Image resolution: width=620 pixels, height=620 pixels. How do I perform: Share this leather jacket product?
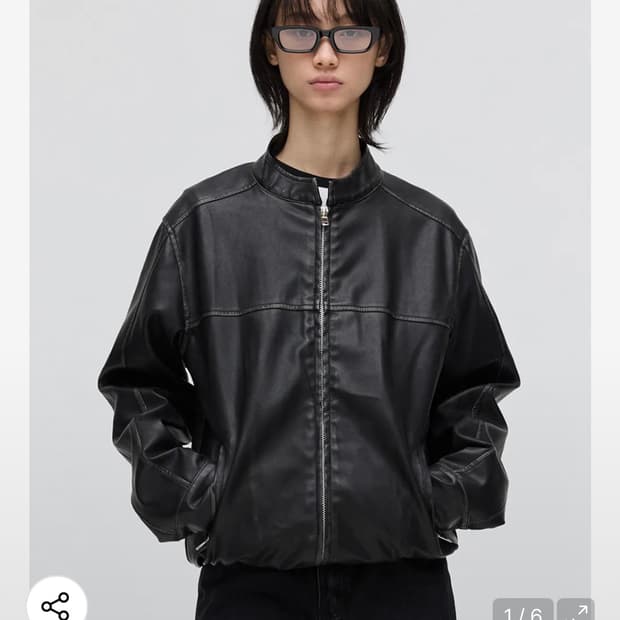[x=56, y=603]
